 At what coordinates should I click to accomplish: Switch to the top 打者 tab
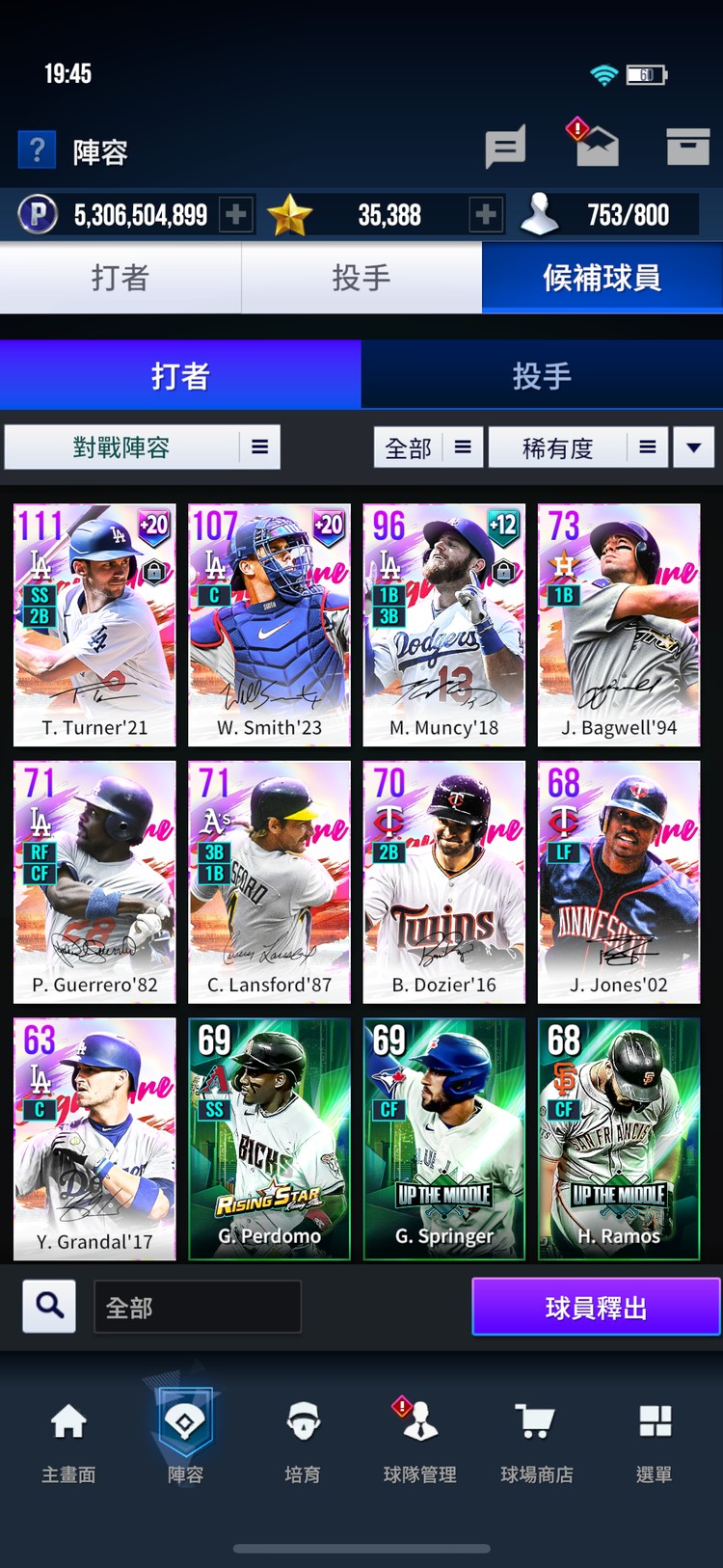(x=120, y=278)
